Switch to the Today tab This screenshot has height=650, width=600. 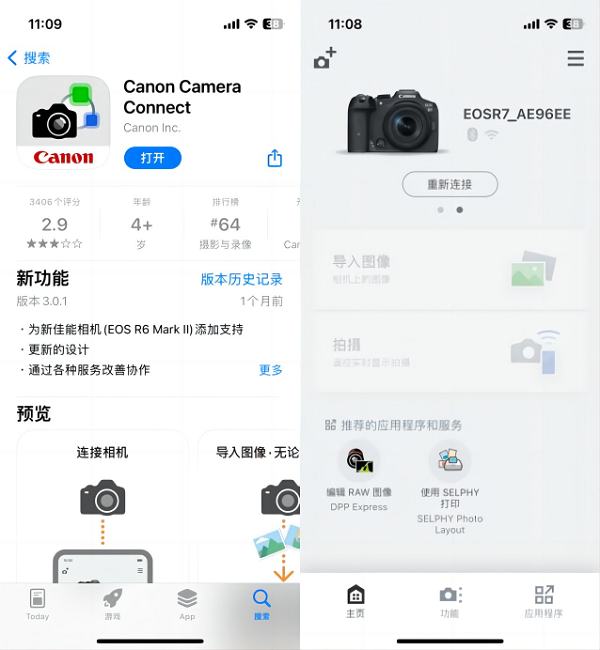coord(37,604)
